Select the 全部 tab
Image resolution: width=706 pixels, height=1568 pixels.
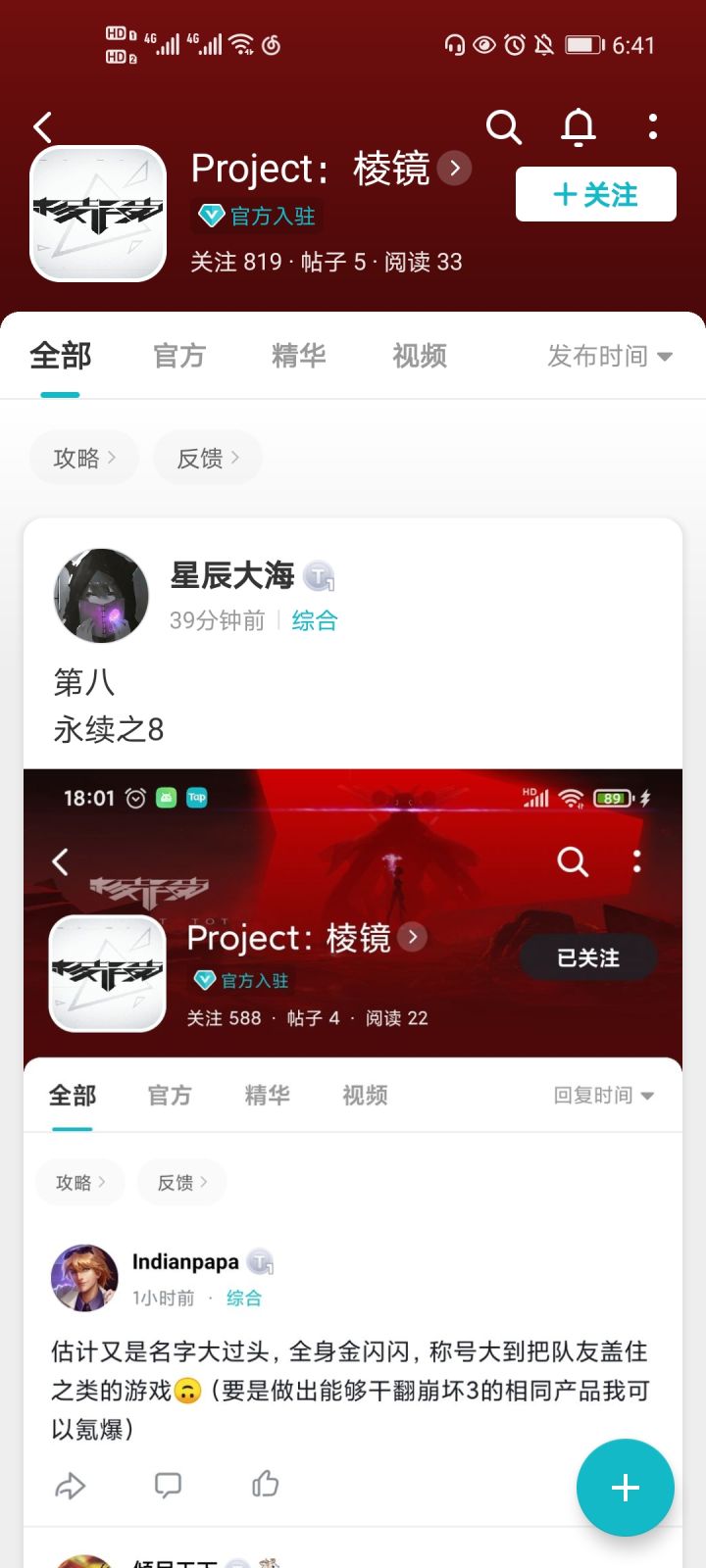click(x=61, y=356)
